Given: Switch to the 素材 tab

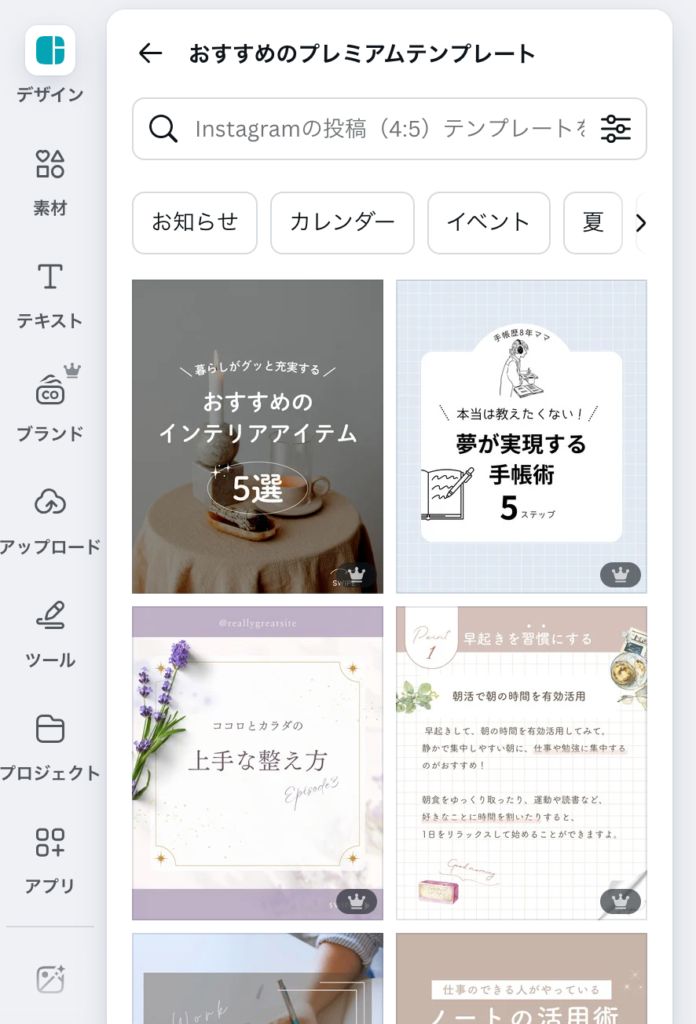Looking at the screenshot, I should pyautogui.click(x=50, y=181).
